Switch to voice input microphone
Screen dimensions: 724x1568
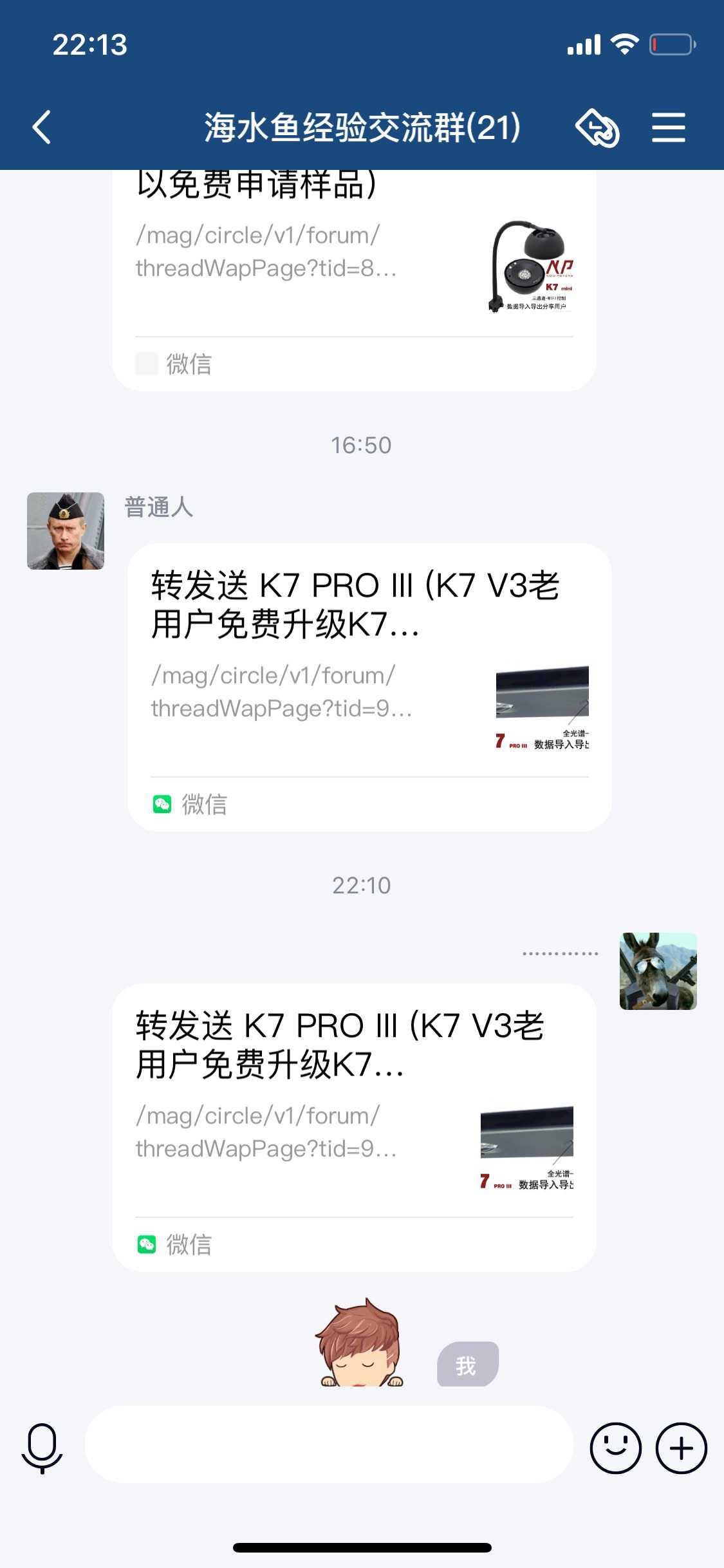click(x=42, y=1448)
